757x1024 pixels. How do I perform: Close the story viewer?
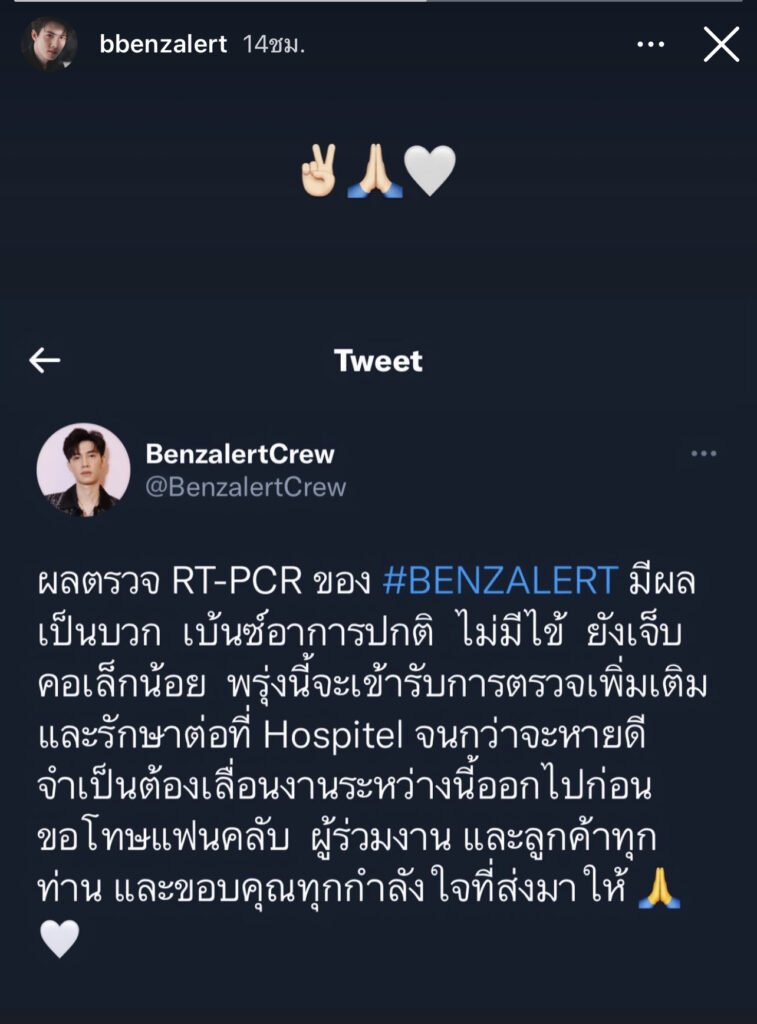(x=721, y=44)
